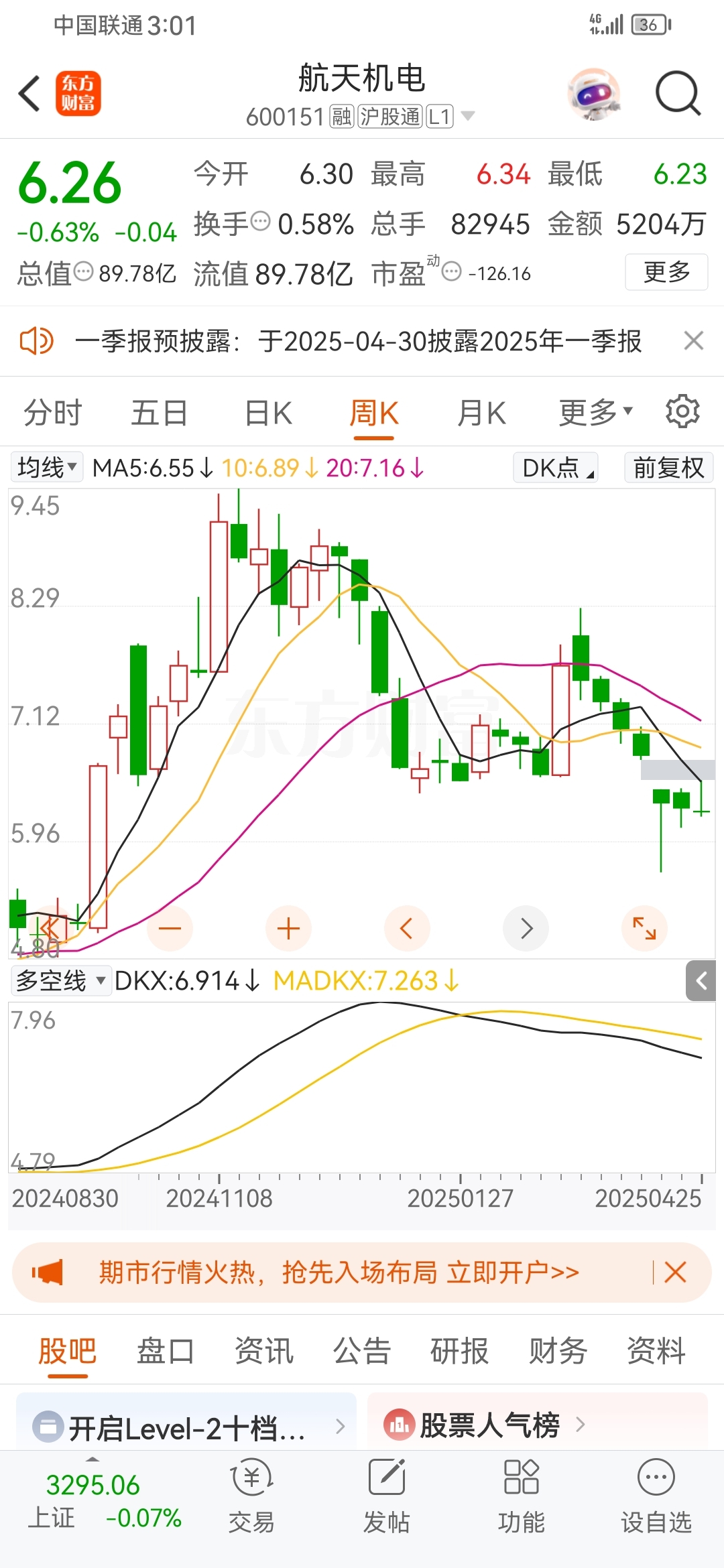The height and width of the screenshot is (1568, 724).
Task: Switch to the 日K chart tab
Action: [268, 413]
